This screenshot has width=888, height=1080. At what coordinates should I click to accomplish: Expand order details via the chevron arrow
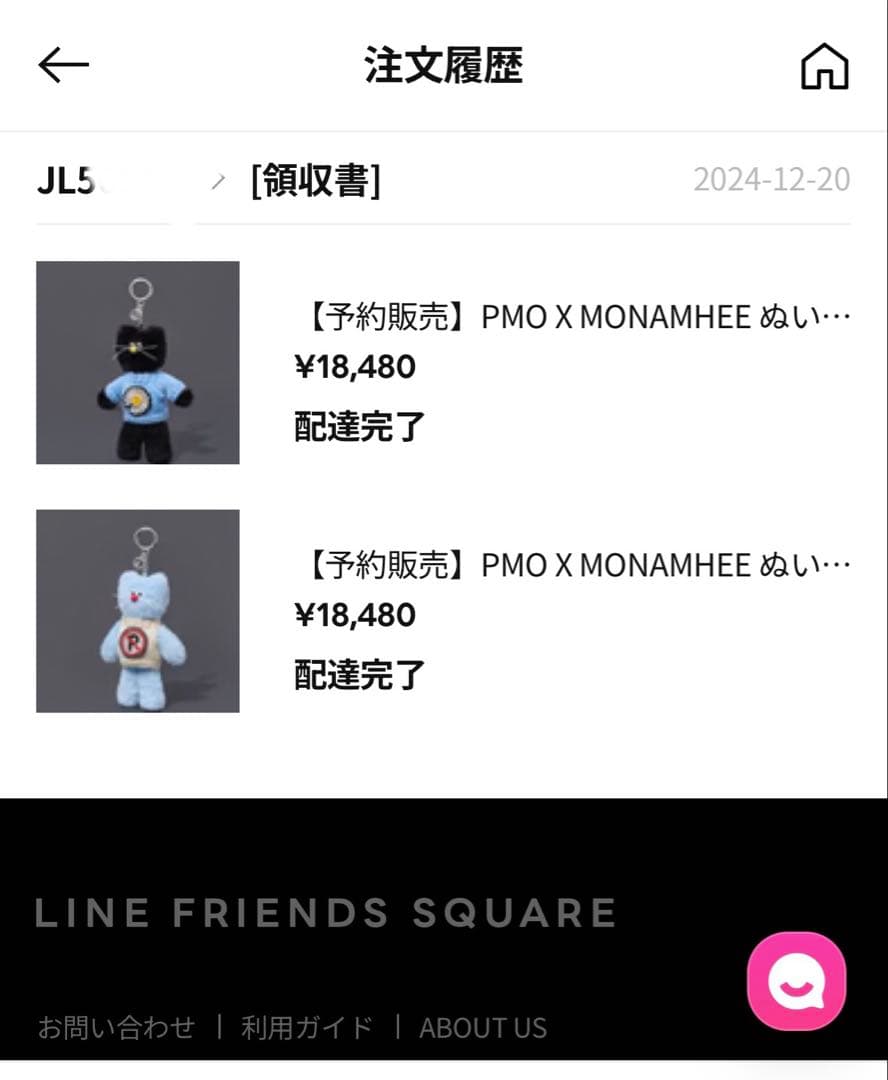tap(216, 182)
